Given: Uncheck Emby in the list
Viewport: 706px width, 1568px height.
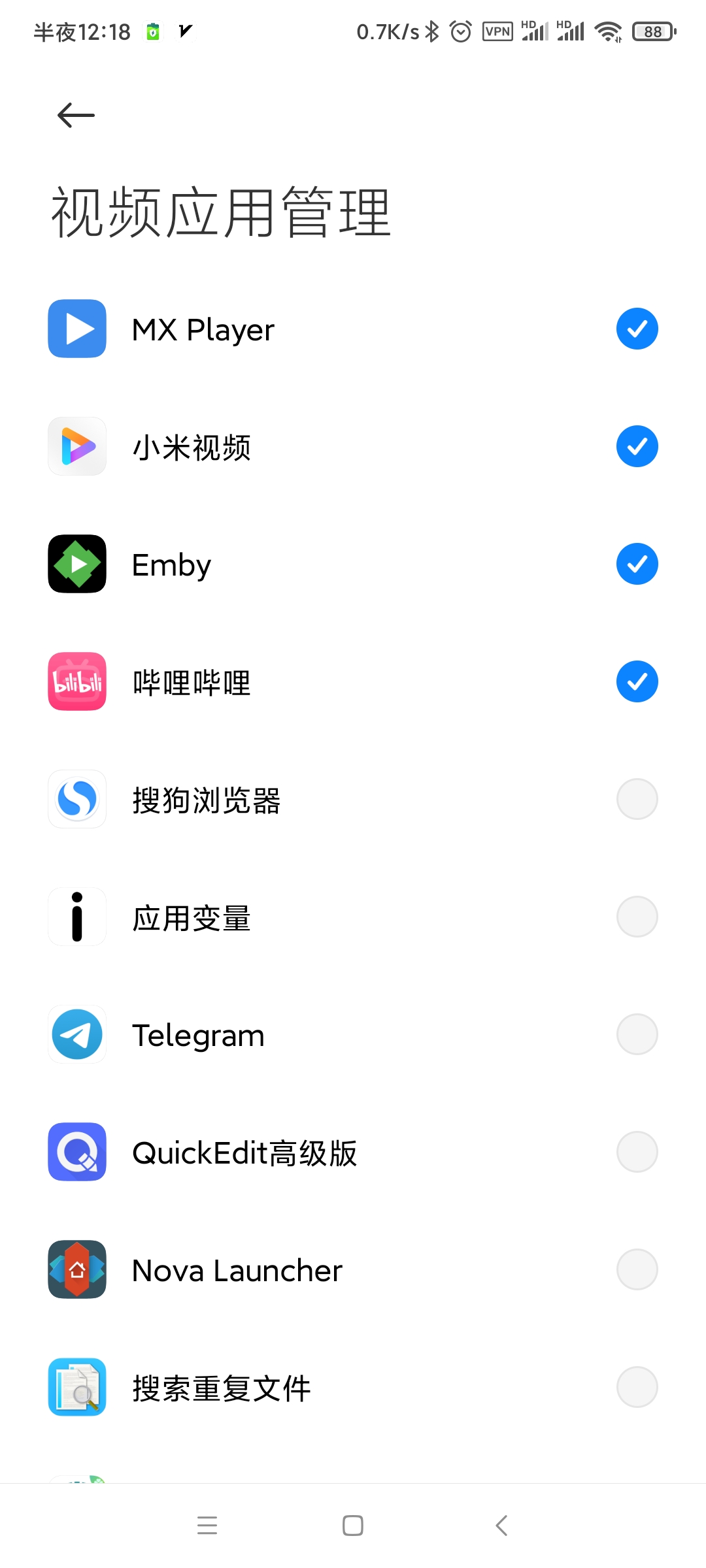Looking at the screenshot, I should [637, 564].
